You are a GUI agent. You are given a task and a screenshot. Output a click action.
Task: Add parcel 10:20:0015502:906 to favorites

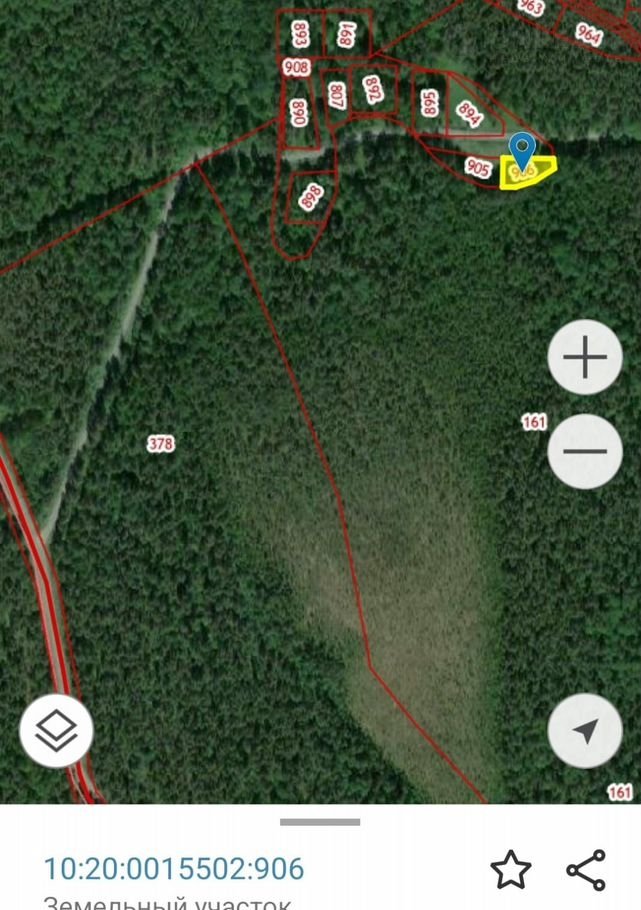pyautogui.click(x=511, y=870)
